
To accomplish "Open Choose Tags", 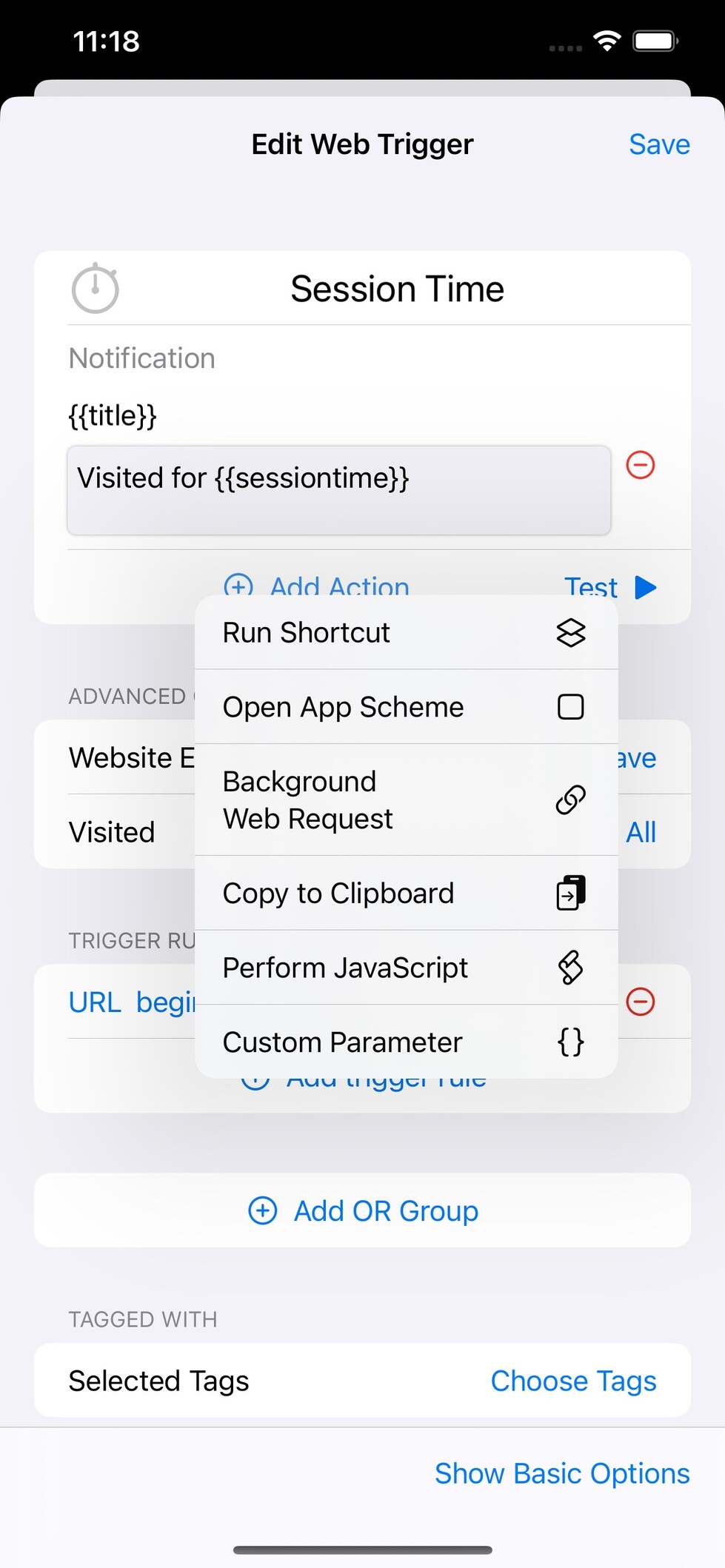I will pos(573,1381).
